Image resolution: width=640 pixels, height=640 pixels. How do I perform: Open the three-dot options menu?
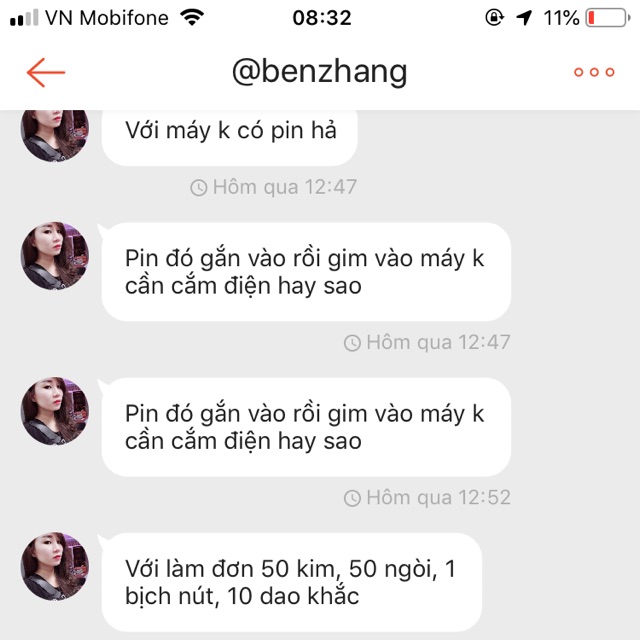pos(594,72)
